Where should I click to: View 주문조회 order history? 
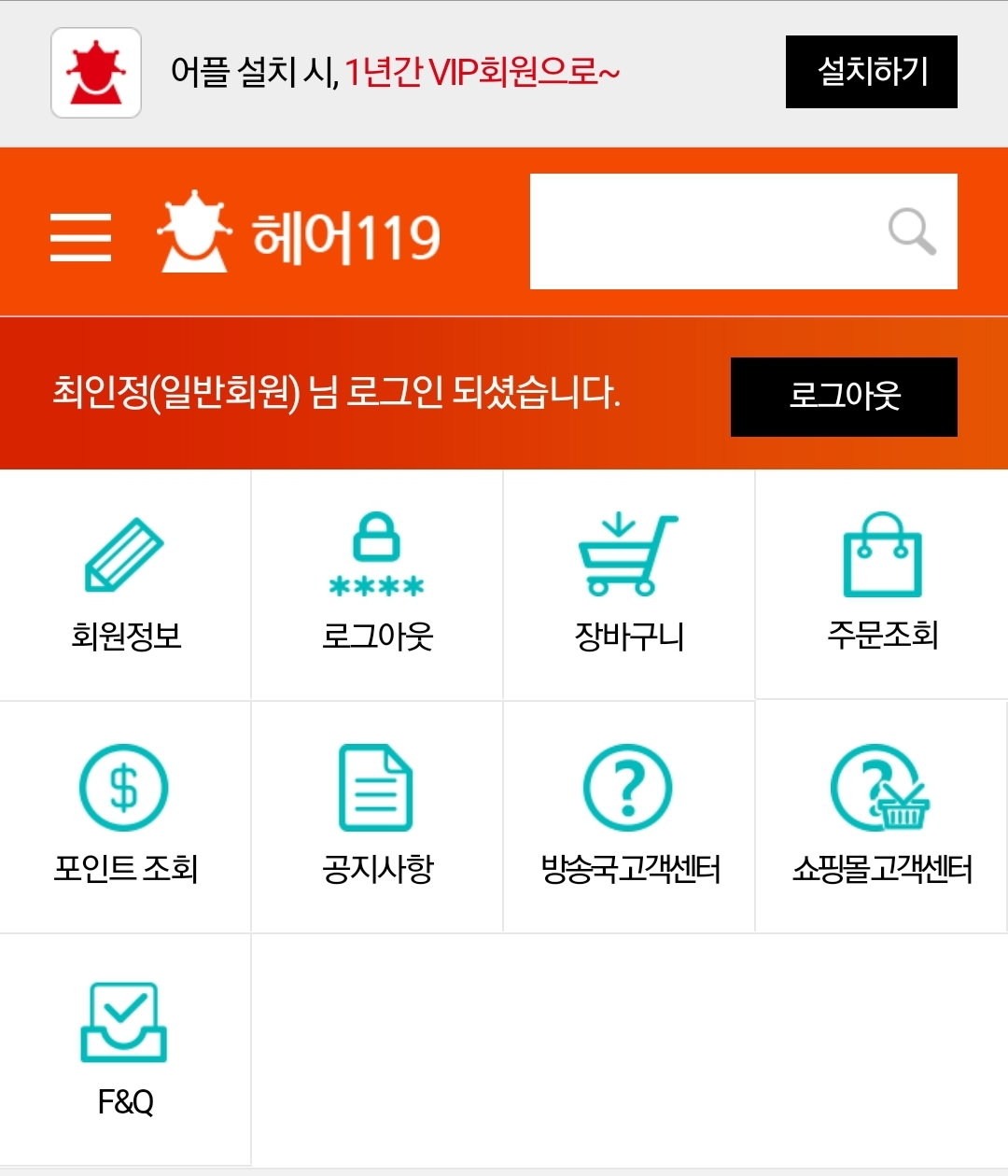pyautogui.click(x=882, y=584)
